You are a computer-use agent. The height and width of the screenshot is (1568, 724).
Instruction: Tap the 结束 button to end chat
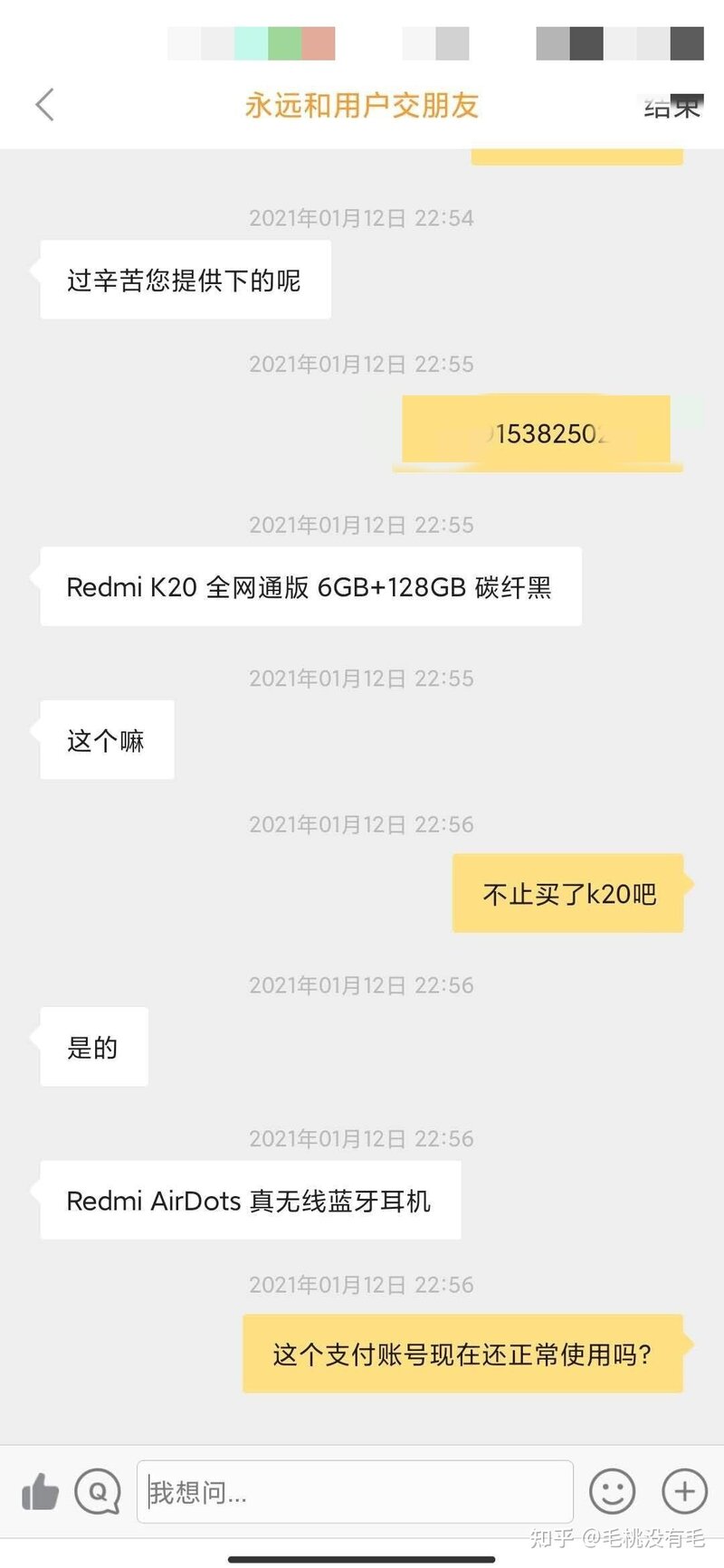pyautogui.click(x=672, y=107)
